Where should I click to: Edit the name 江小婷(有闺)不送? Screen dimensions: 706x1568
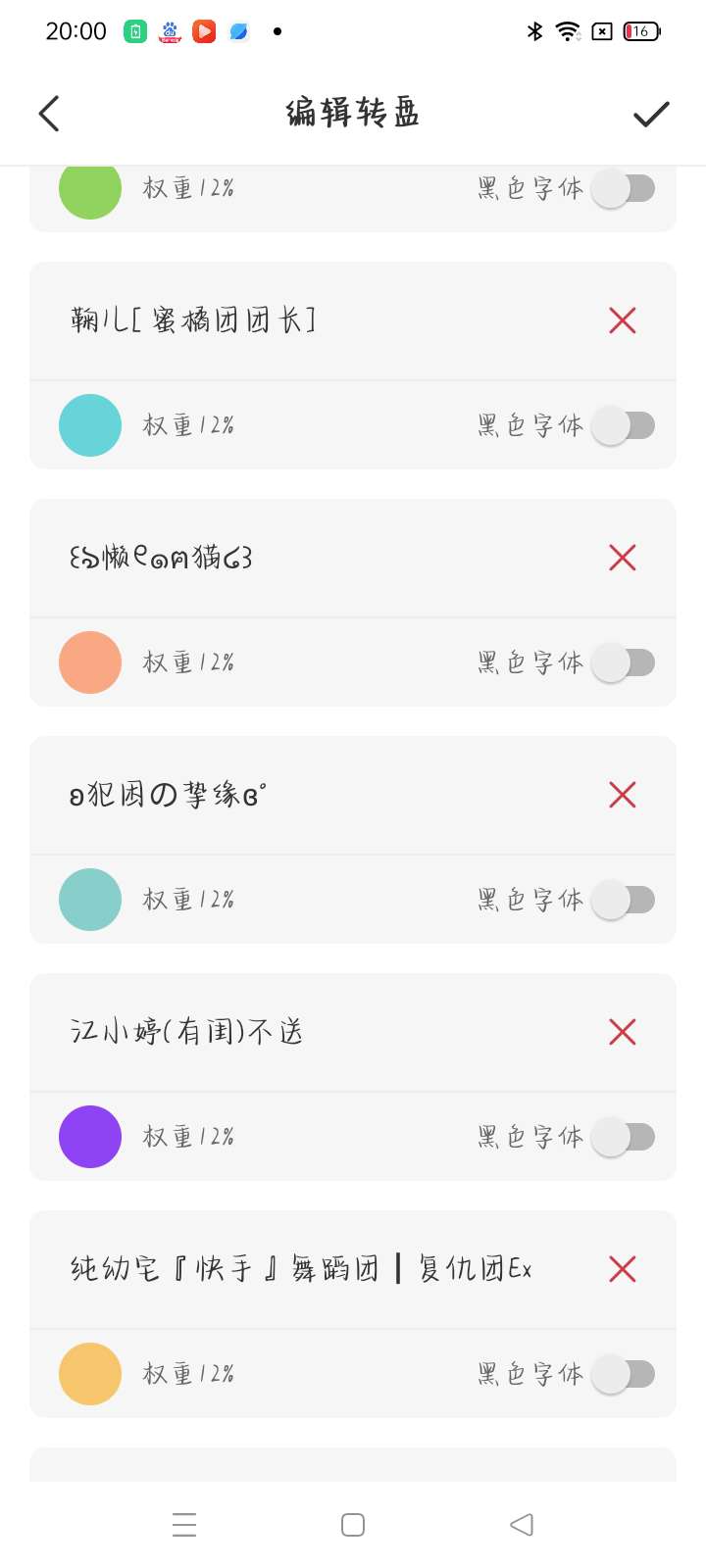[x=186, y=1032]
